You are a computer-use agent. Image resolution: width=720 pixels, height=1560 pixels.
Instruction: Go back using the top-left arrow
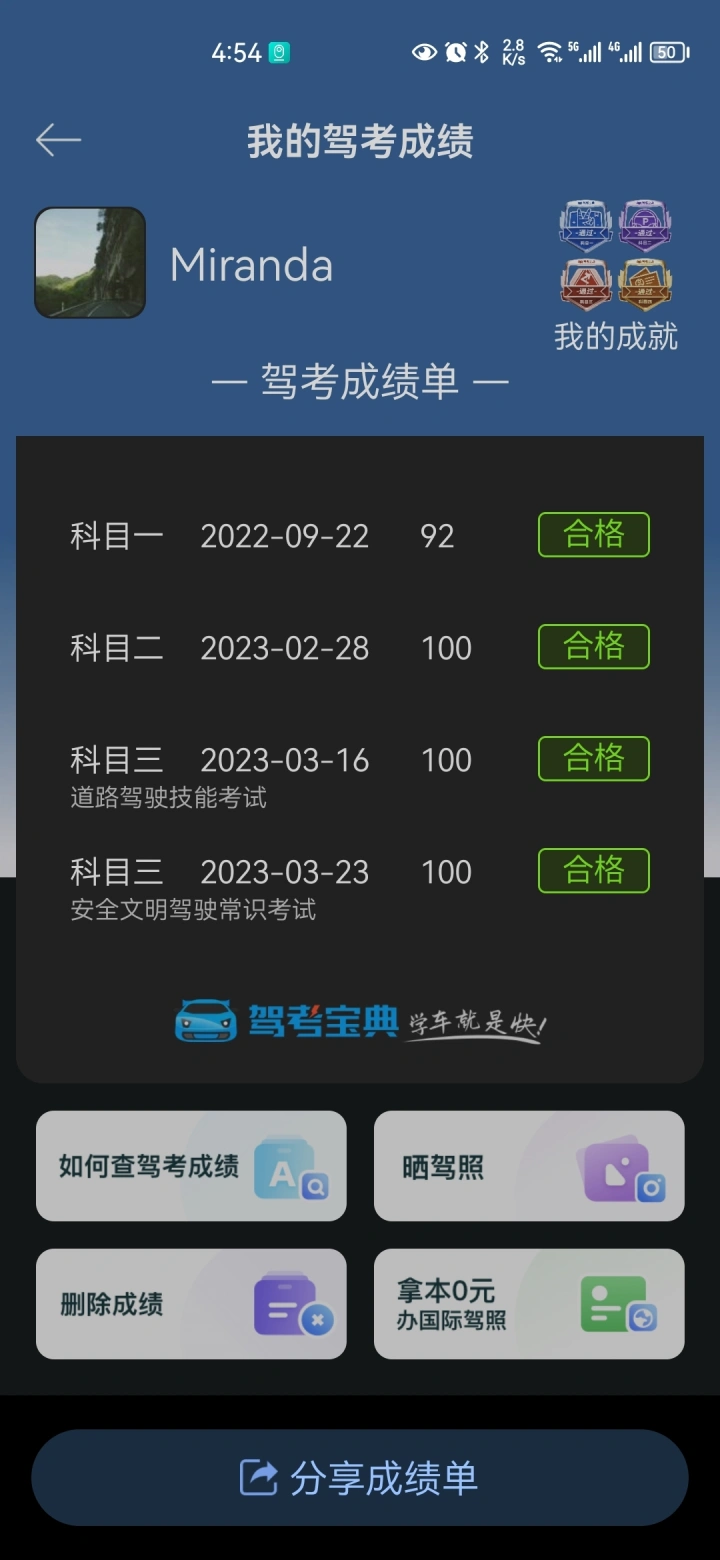[58, 141]
